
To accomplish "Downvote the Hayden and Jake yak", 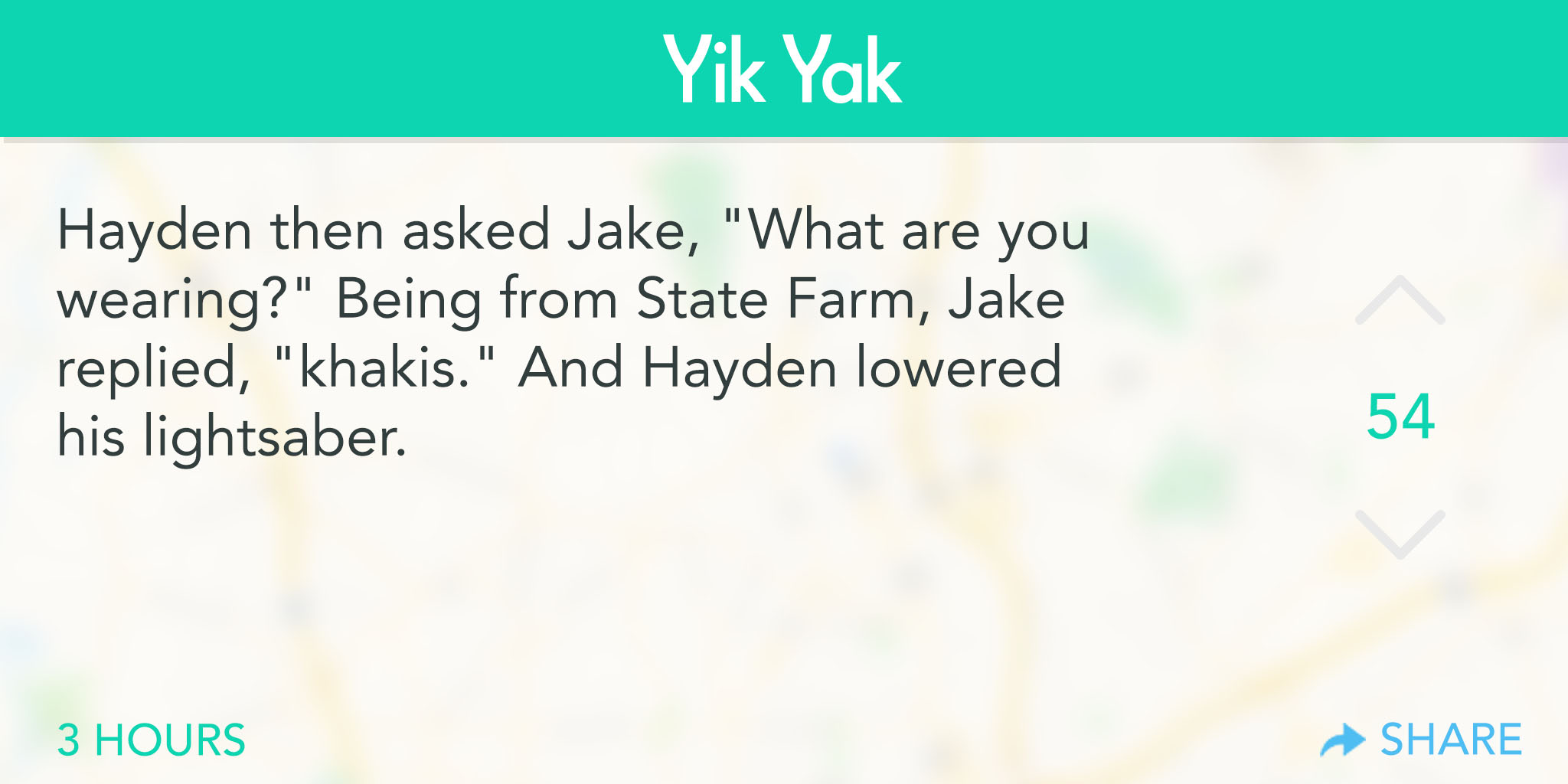I will pyautogui.click(x=1400, y=534).
